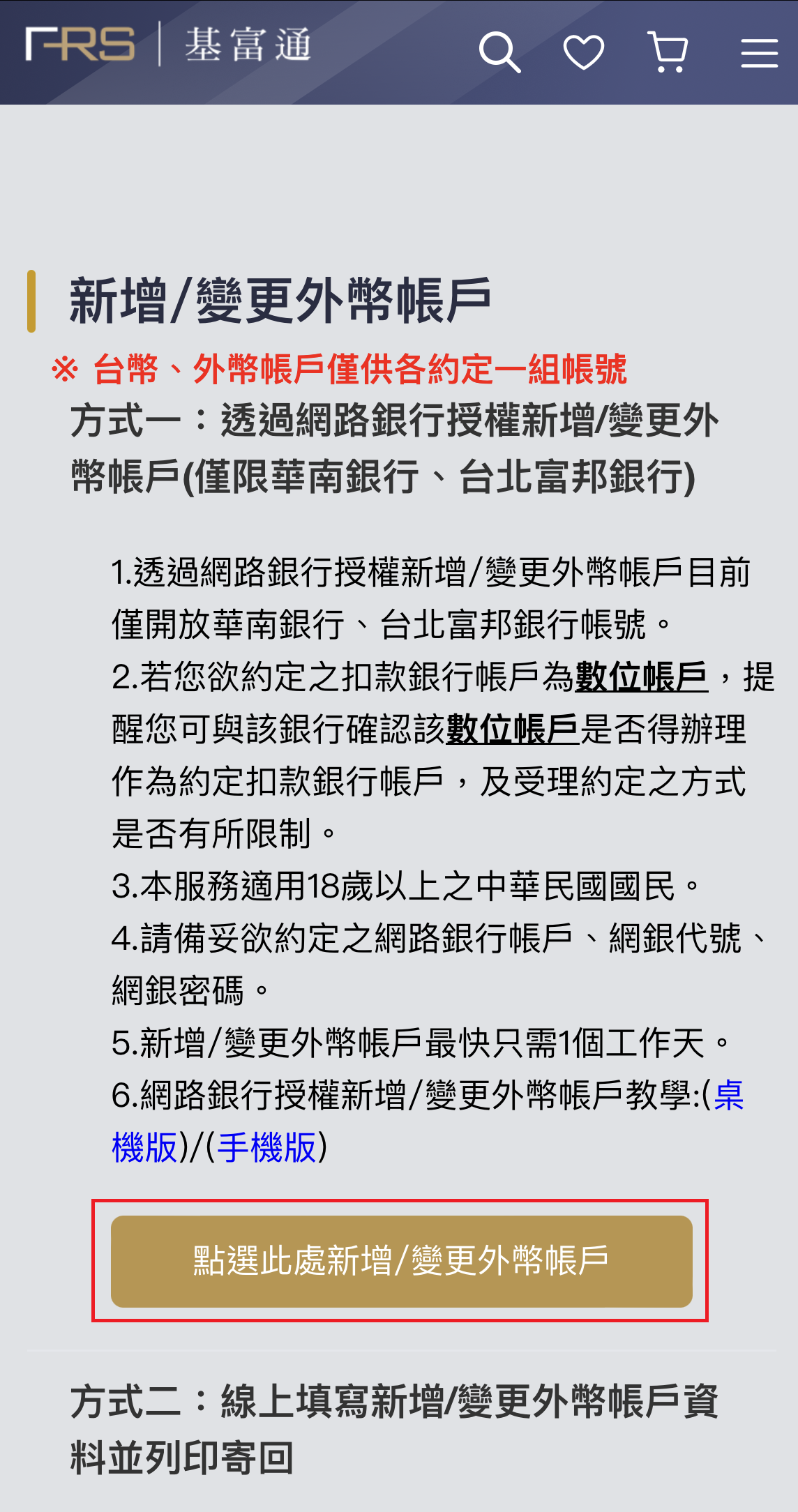Open the hamburger menu
The image size is (798, 1512).
click(759, 53)
